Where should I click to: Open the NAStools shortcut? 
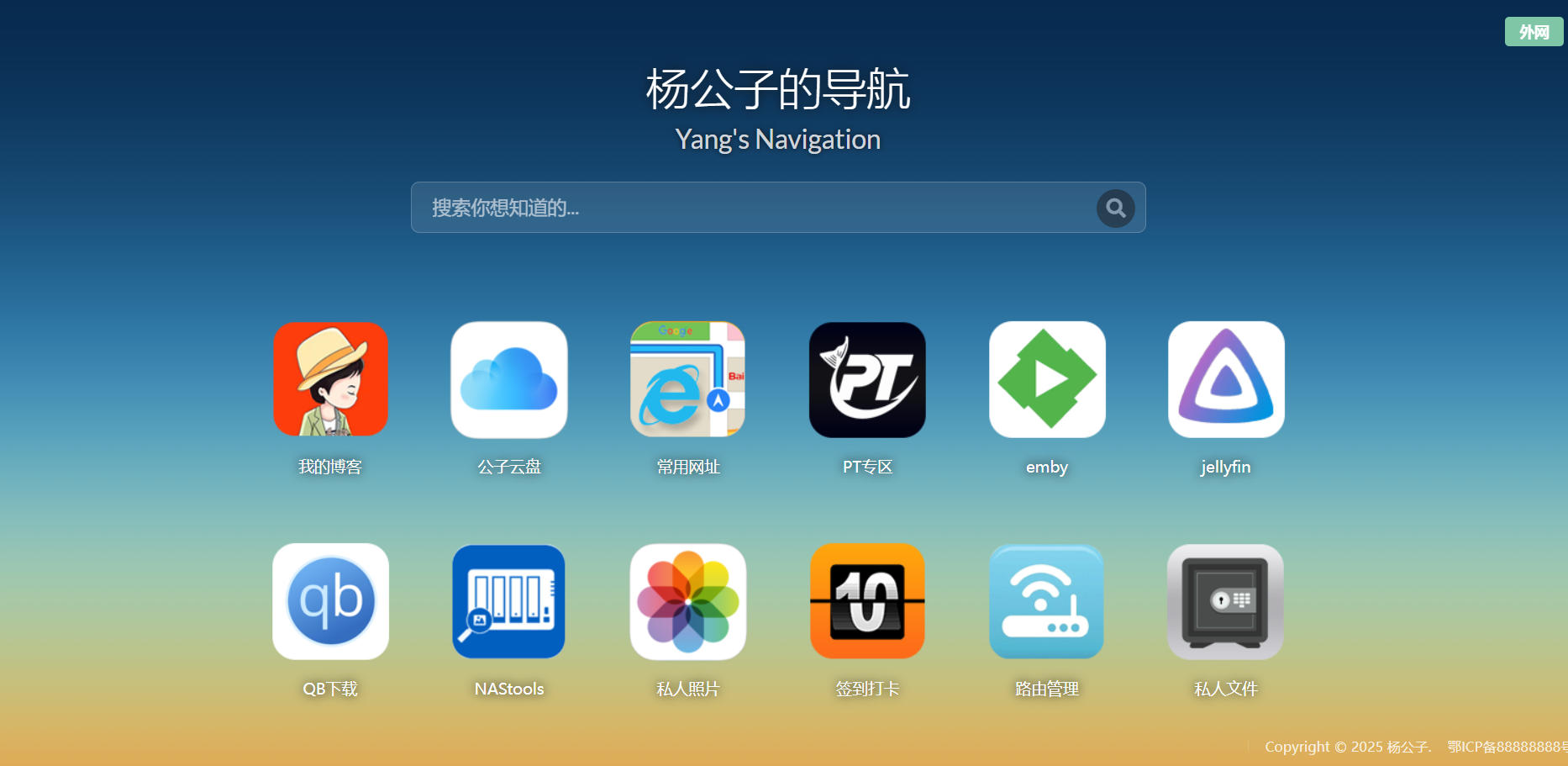pyautogui.click(x=509, y=601)
